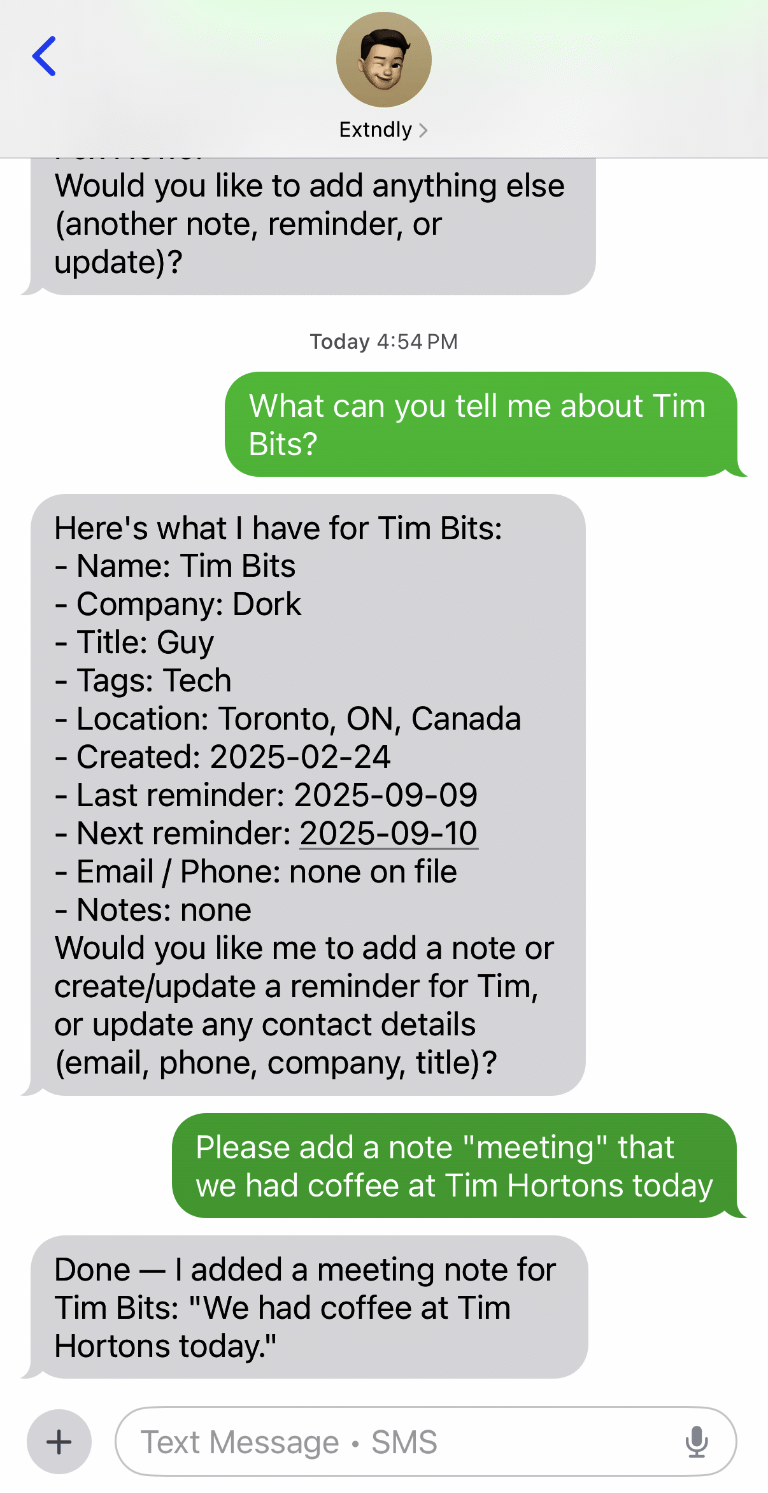Open the underlined date 2025-09-10
This screenshot has height=1493, width=768.
tap(388, 833)
